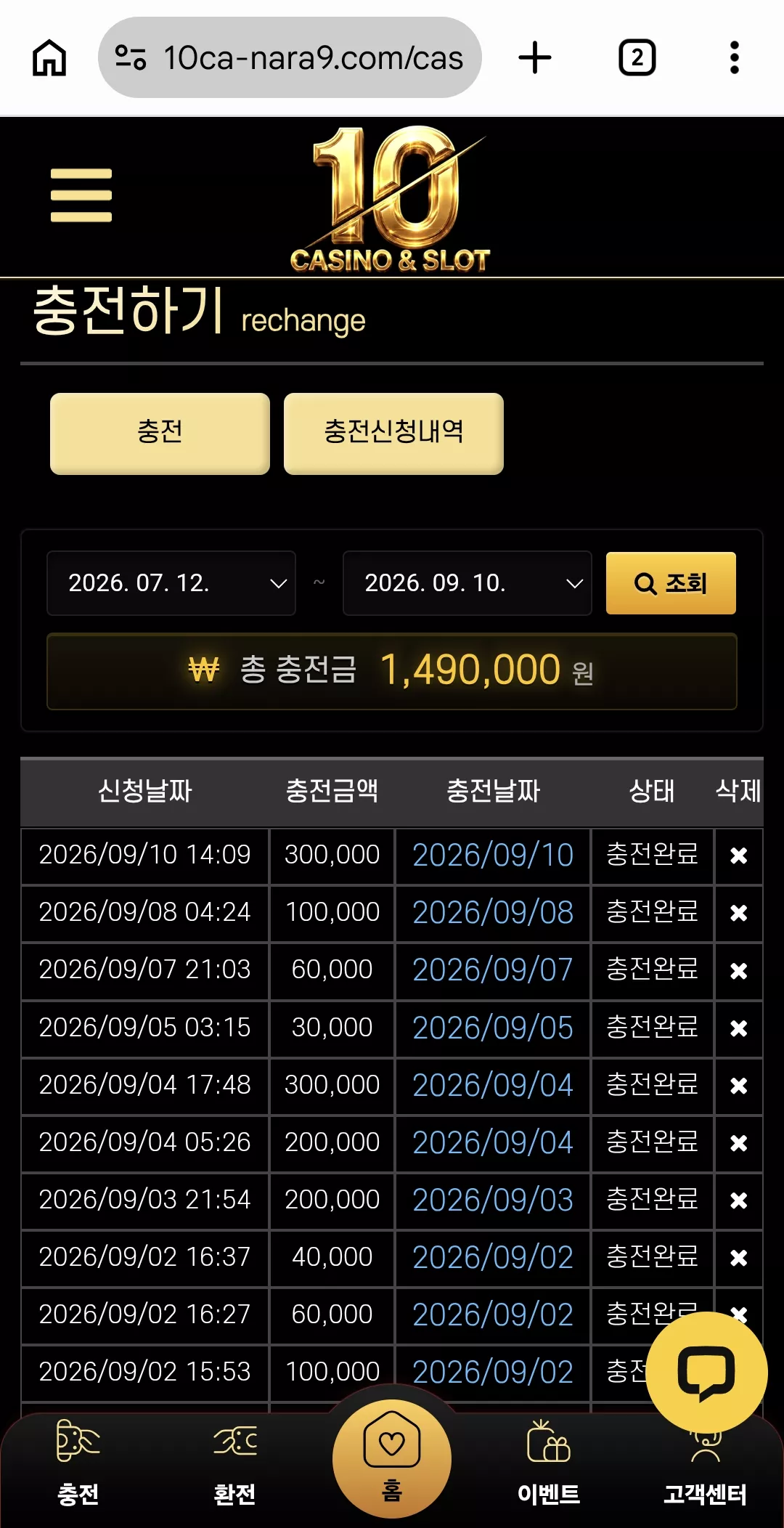The height and width of the screenshot is (1528, 784).
Task: Go to 홈 from bottom bar
Action: (x=392, y=1458)
